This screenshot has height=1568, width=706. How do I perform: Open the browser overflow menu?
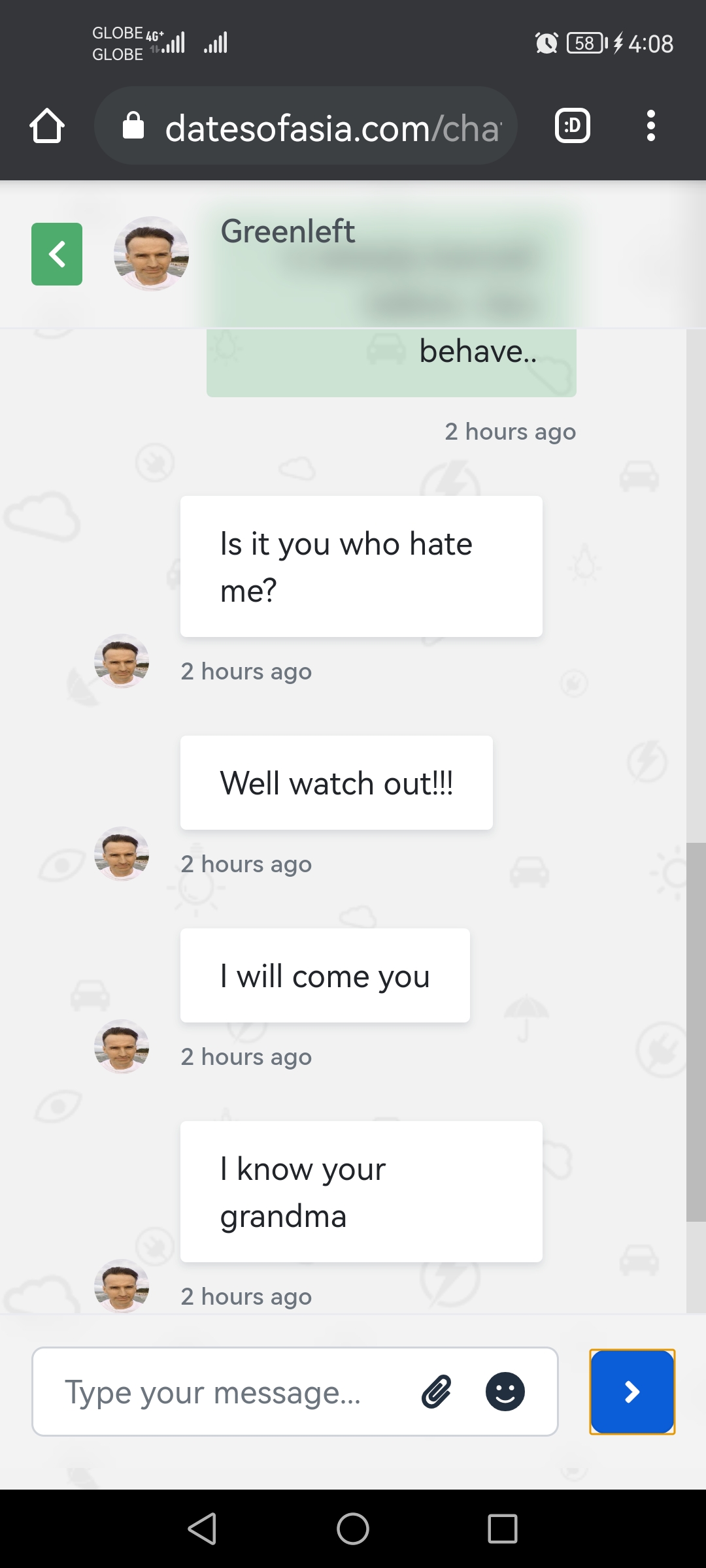pyautogui.click(x=650, y=125)
